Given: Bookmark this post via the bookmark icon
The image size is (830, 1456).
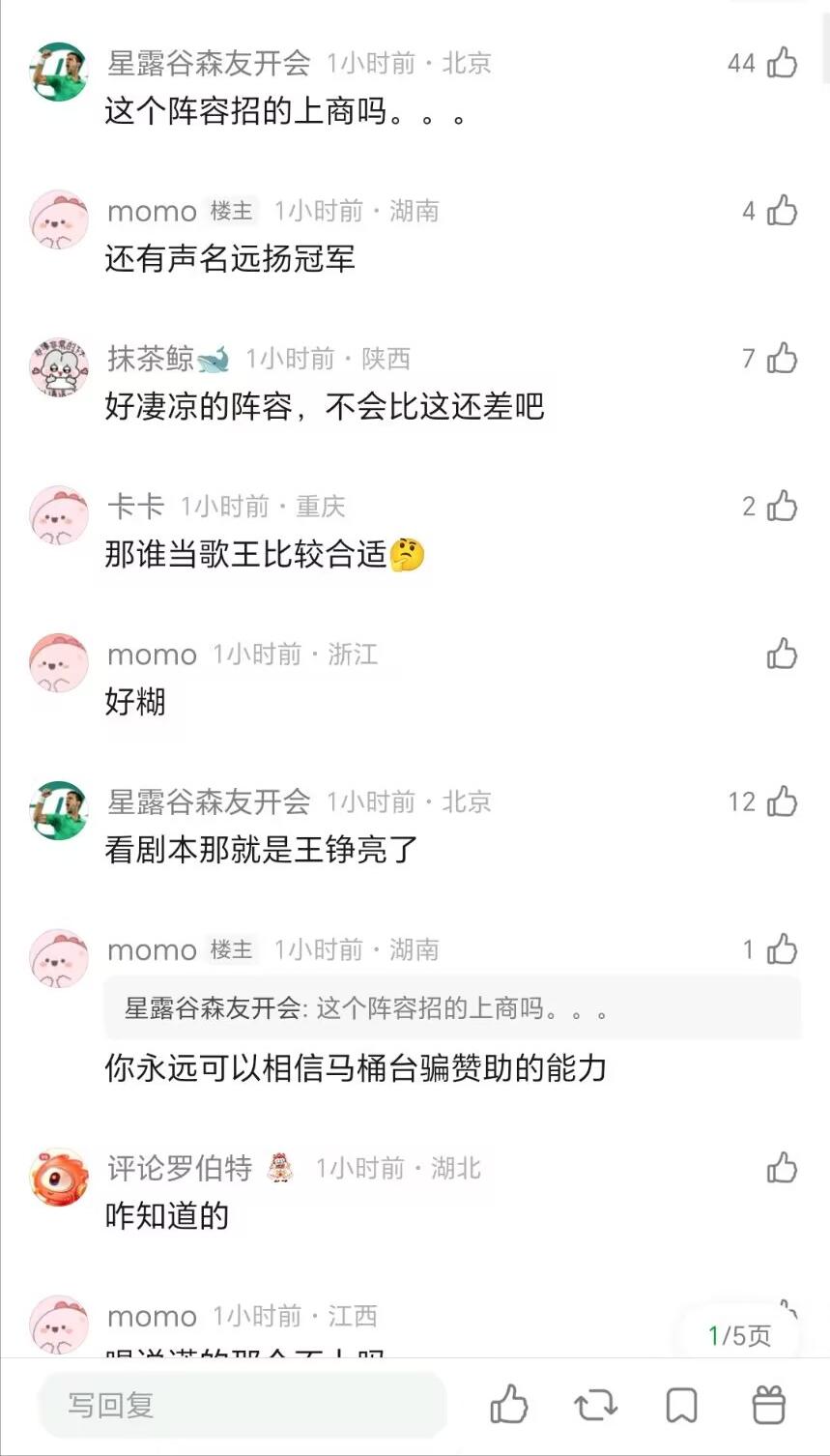Looking at the screenshot, I should coord(679,1407).
